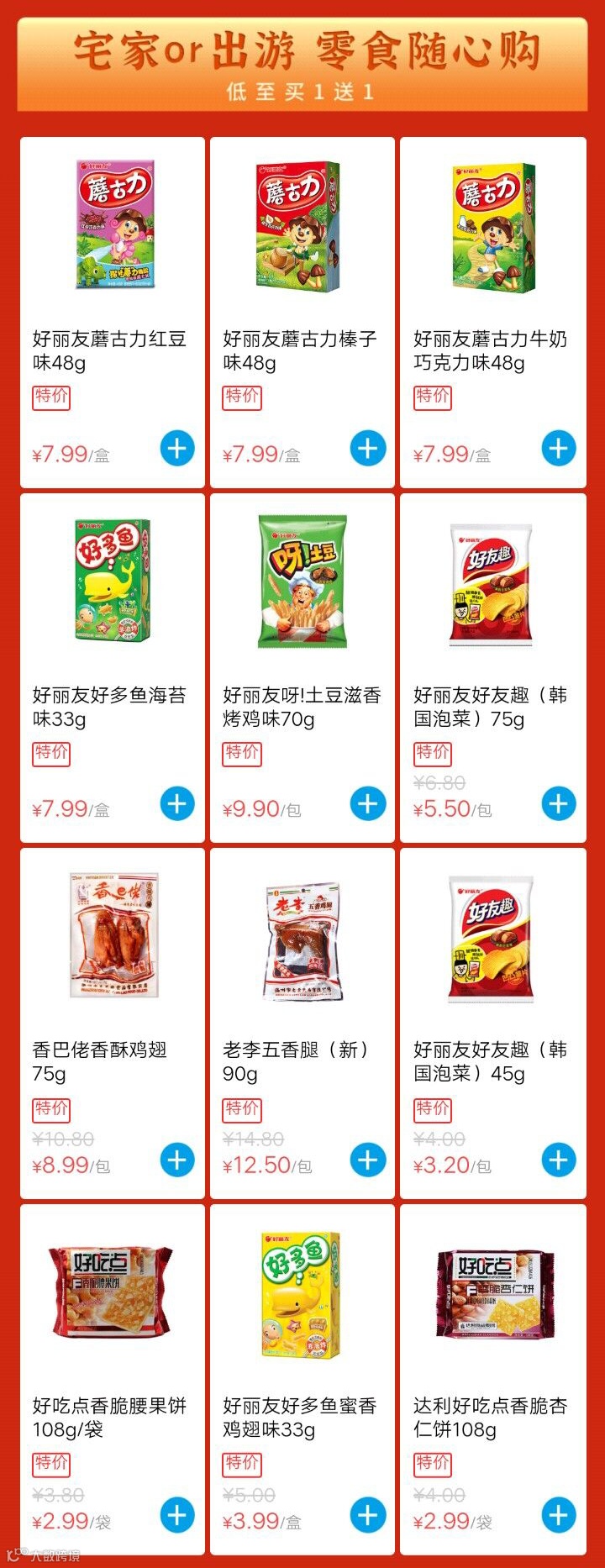The height and width of the screenshot is (1568, 605).
Task: Add 好丽友好友趣韩国泡菜75g to cart
Action: [x=559, y=804]
